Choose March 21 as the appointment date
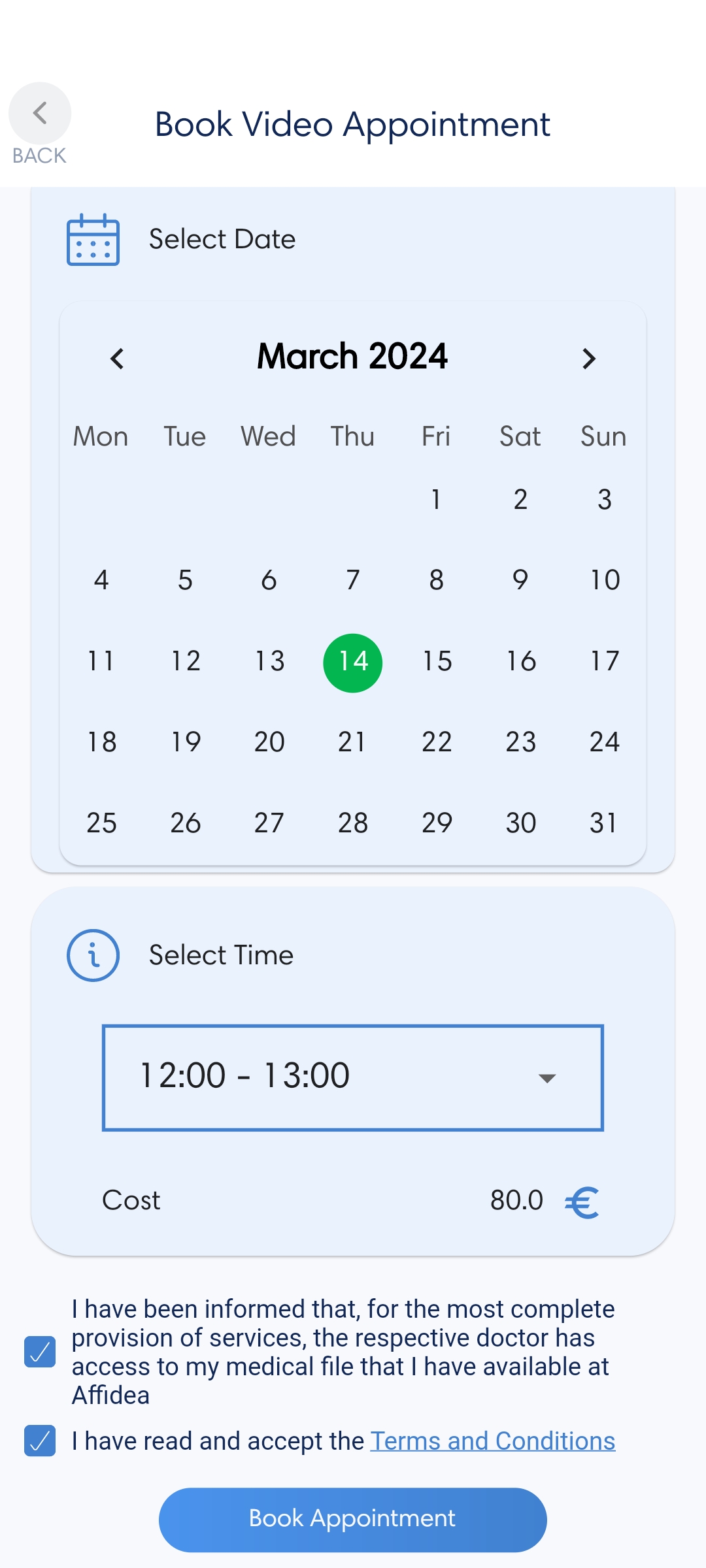The height and width of the screenshot is (1568, 706). (x=352, y=742)
